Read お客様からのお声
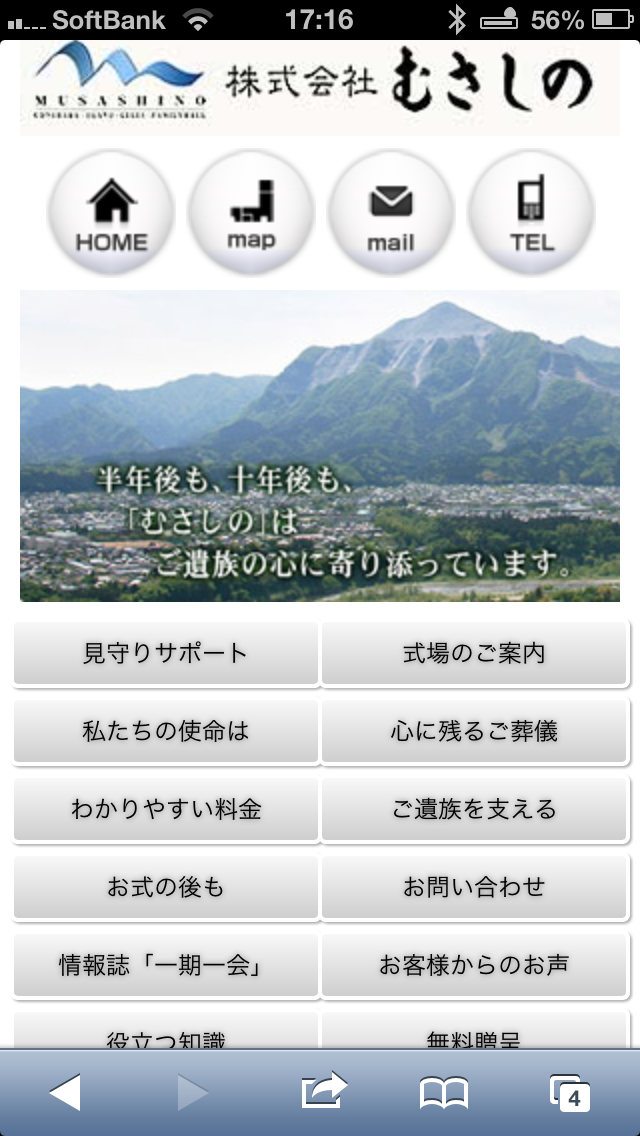This screenshot has width=640, height=1136. pos(474,966)
